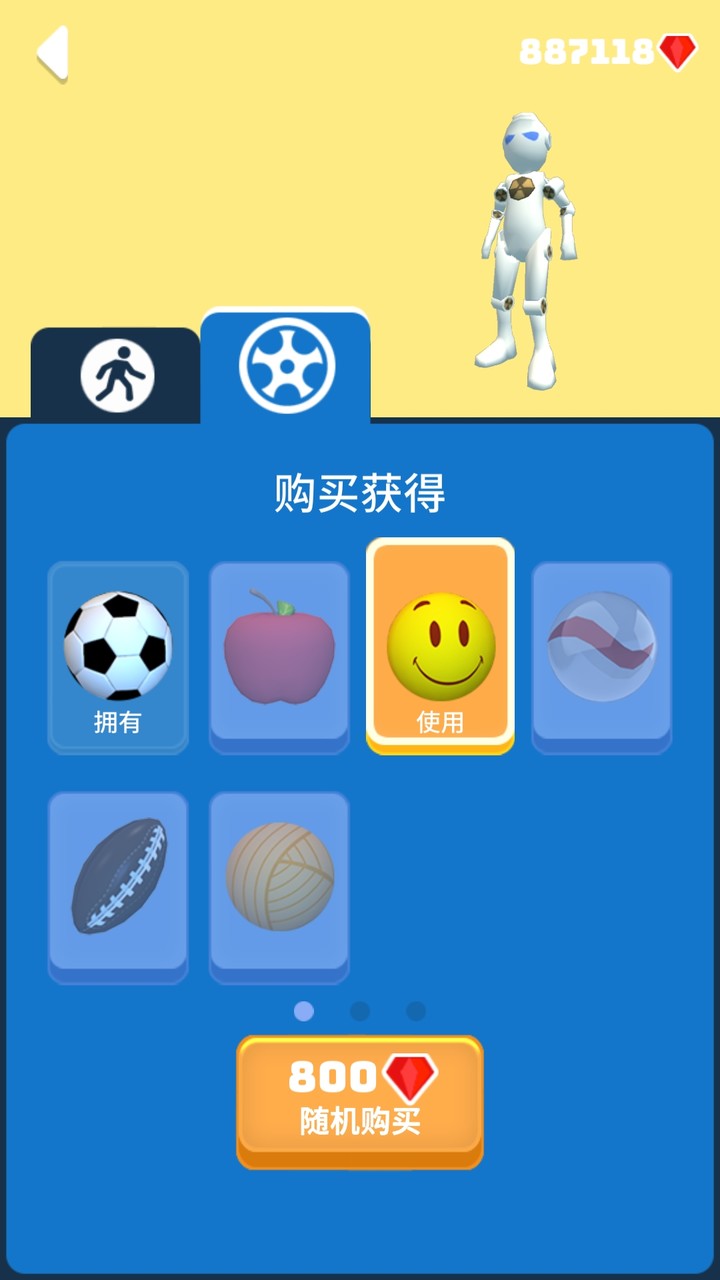Tap the back arrow in the top left
The height and width of the screenshot is (1280, 720).
pyautogui.click(x=50, y=55)
